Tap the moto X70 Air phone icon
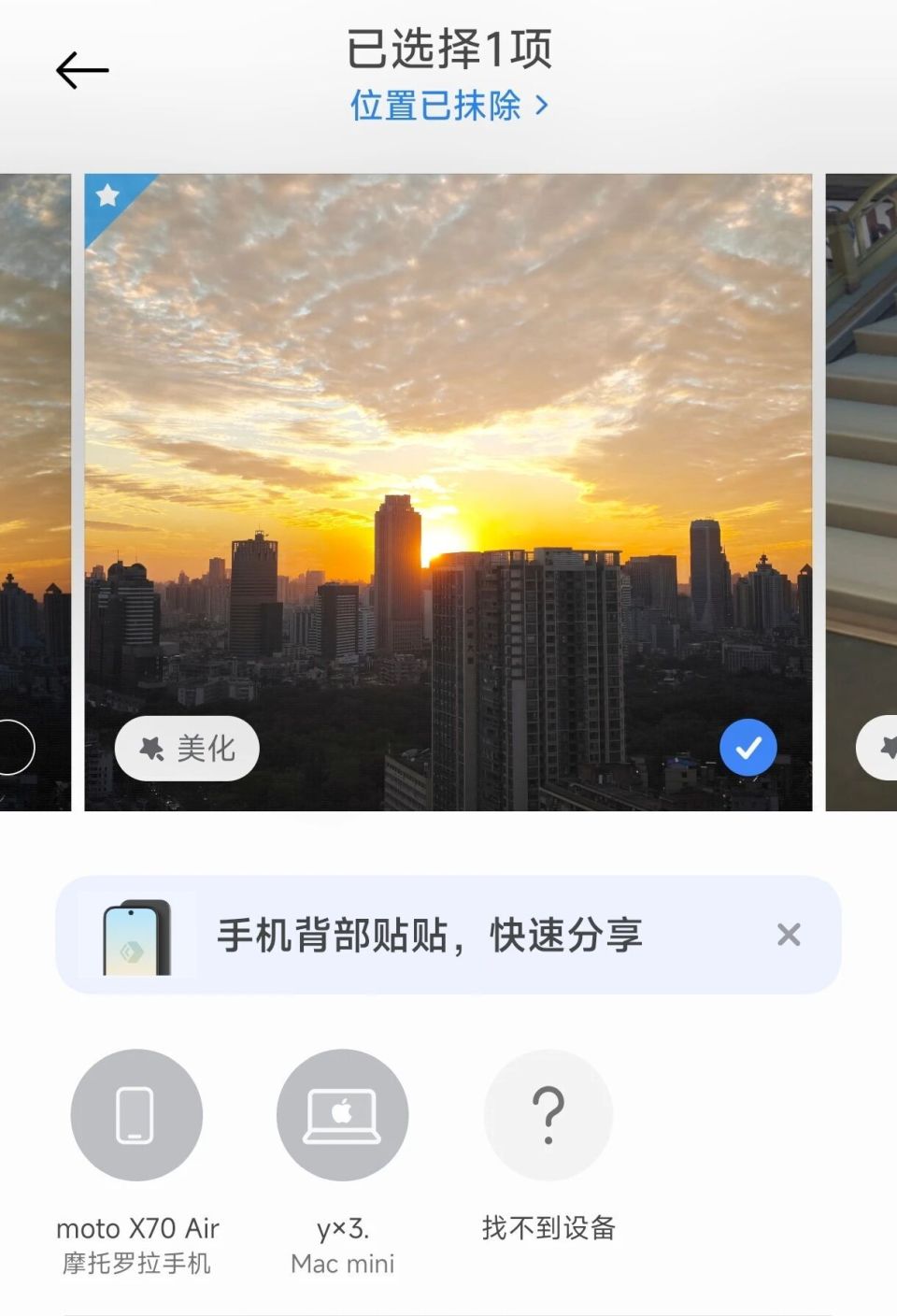The width and height of the screenshot is (897, 1316). point(137,1116)
